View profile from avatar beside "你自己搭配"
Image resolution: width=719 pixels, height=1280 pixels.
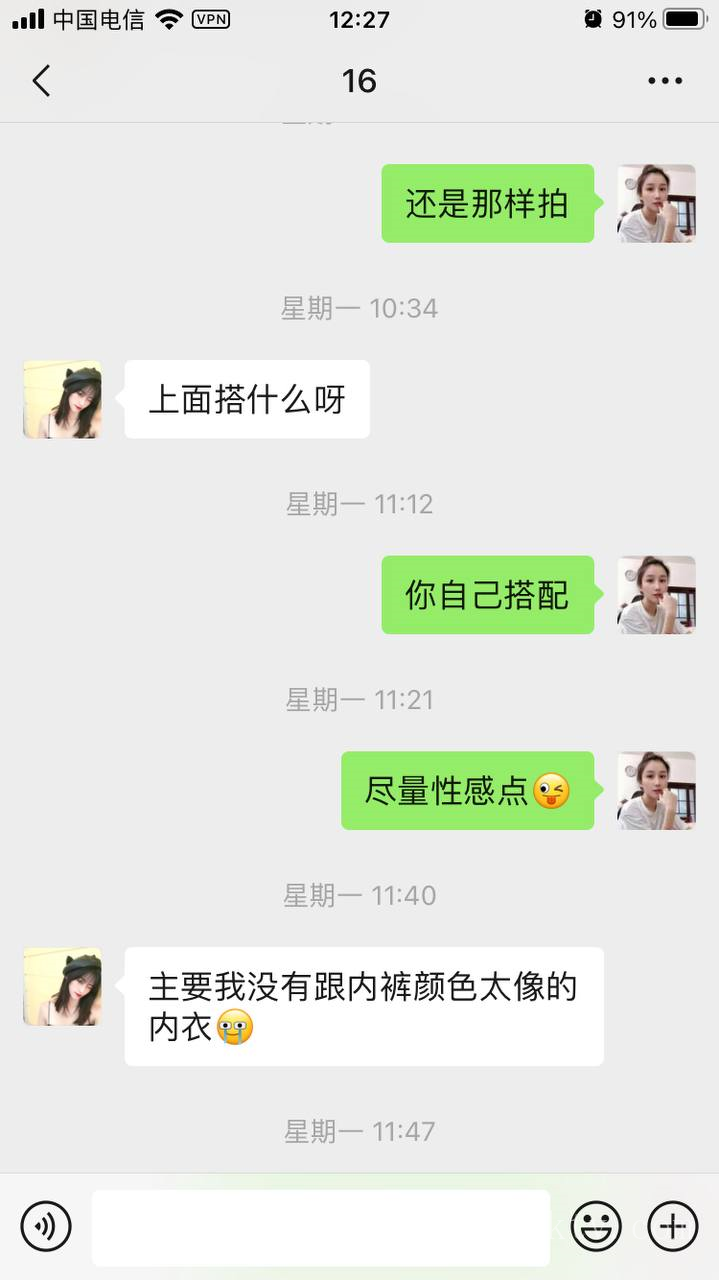[x=656, y=595]
